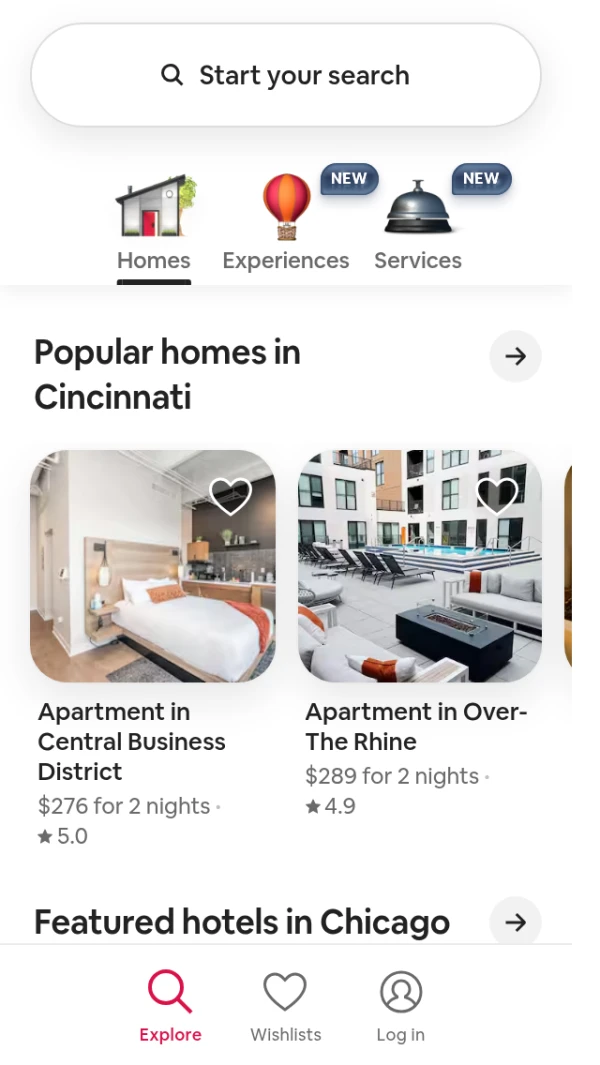
Task: Save Central Business District apartment to wishlist
Action: point(231,496)
